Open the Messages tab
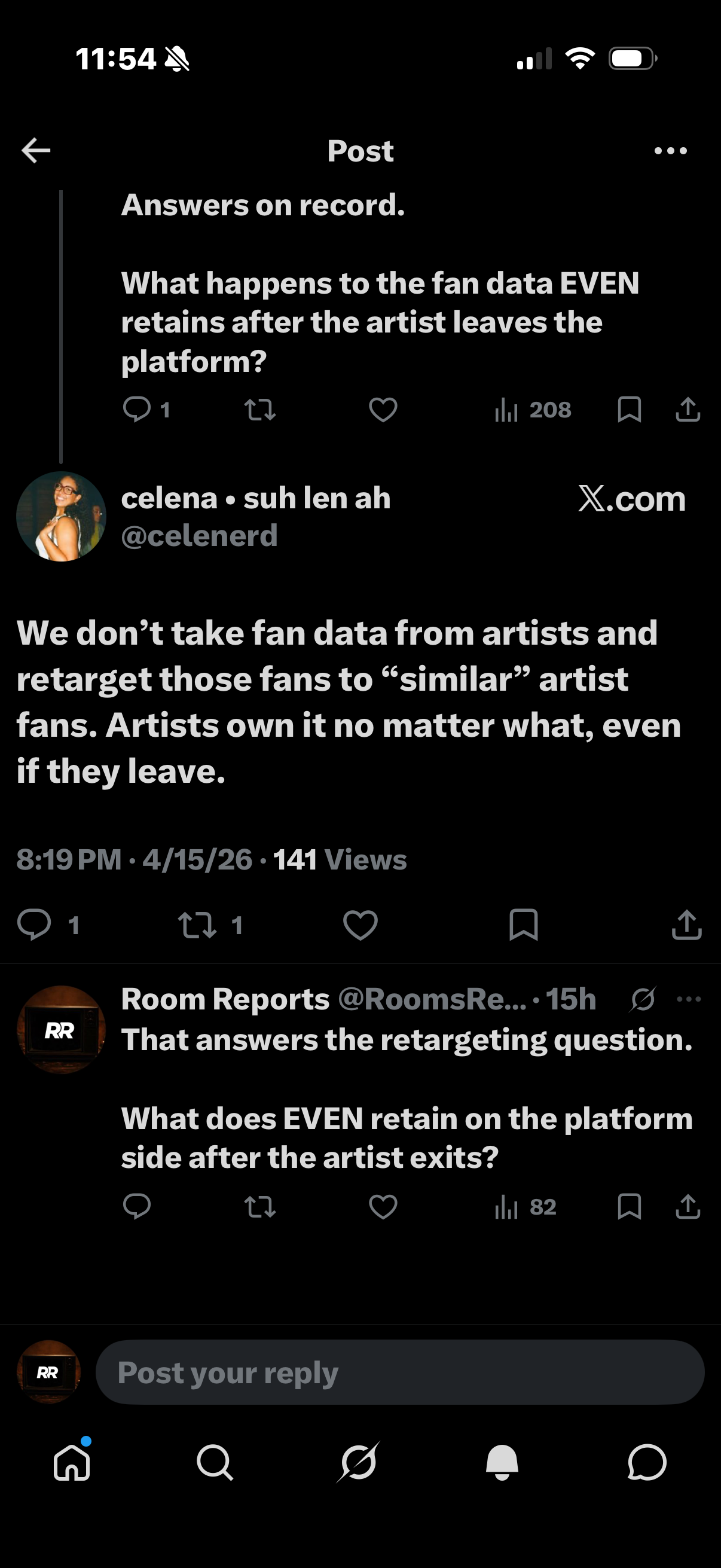The width and height of the screenshot is (721, 1568). (x=647, y=1462)
